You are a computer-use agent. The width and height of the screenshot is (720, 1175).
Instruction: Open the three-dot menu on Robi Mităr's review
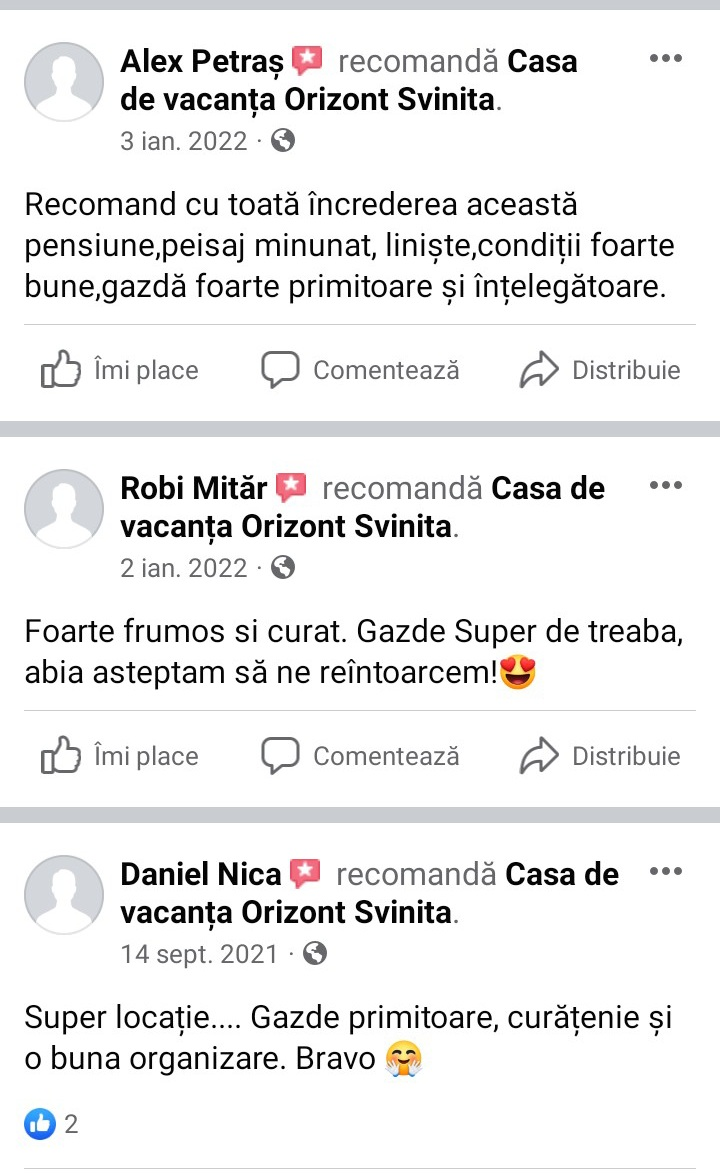pyautogui.click(x=665, y=486)
